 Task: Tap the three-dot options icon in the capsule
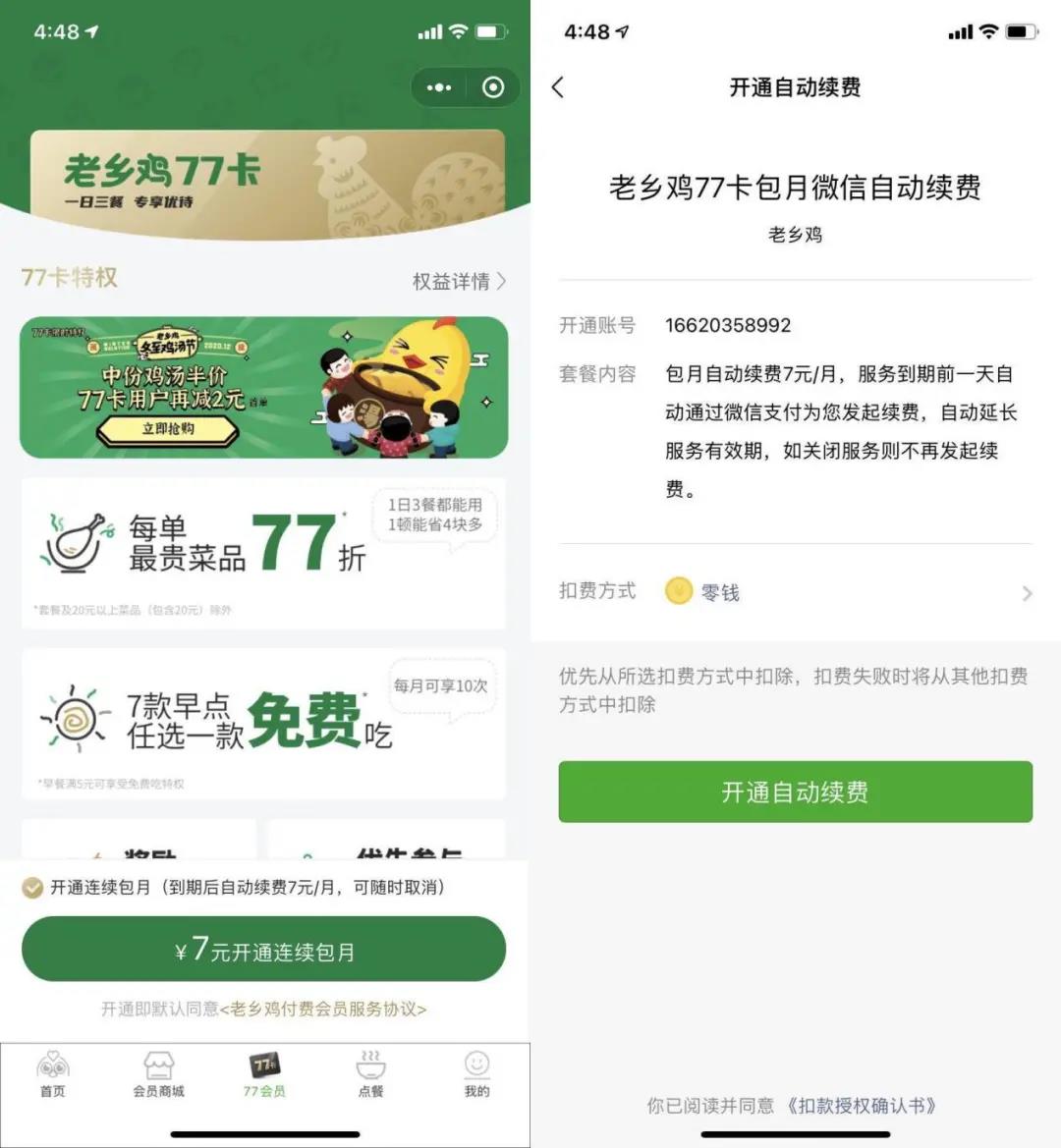pyautogui.click(x=438, y=87)
